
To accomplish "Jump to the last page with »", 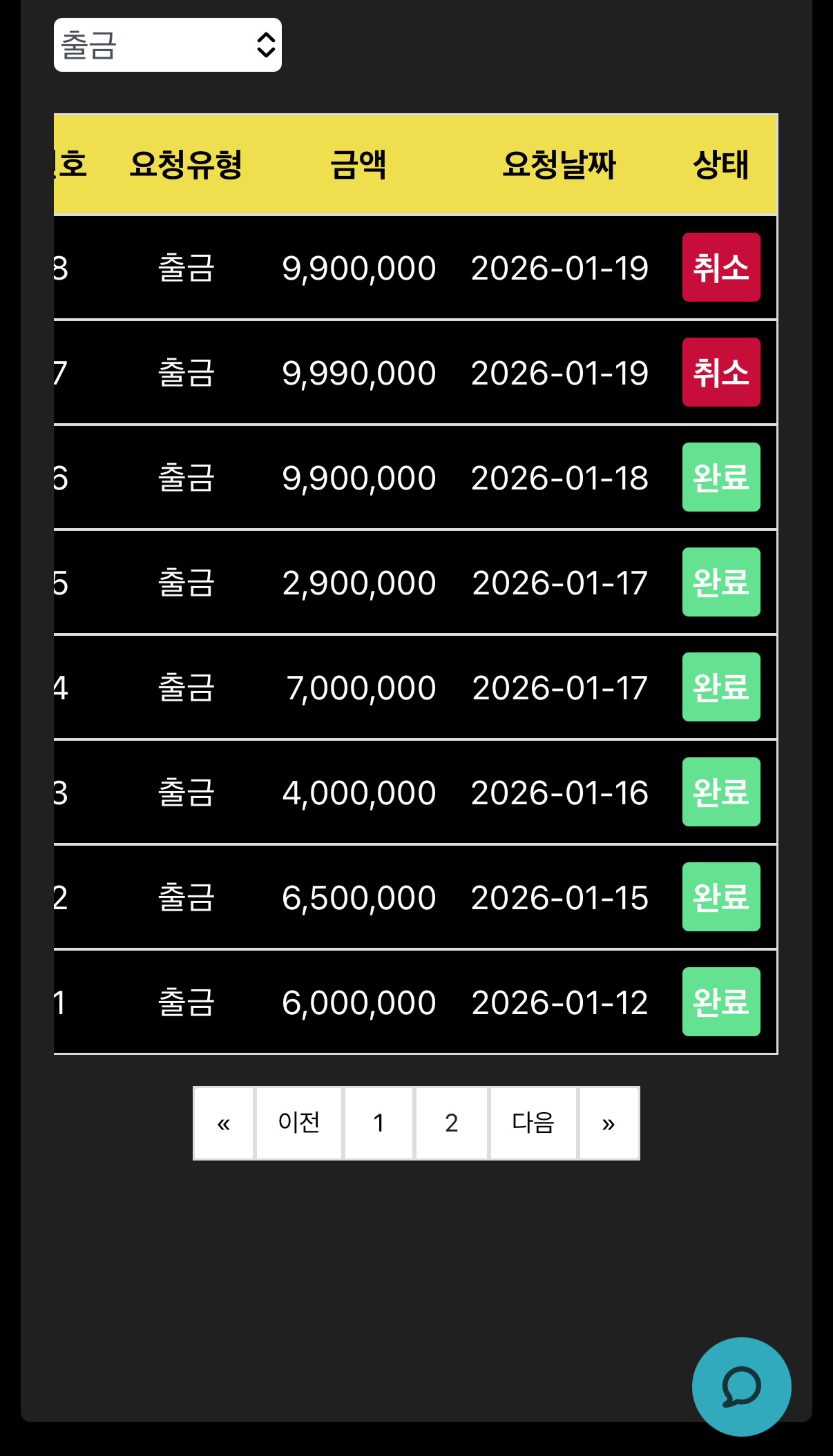I will tap(609, 1123).
